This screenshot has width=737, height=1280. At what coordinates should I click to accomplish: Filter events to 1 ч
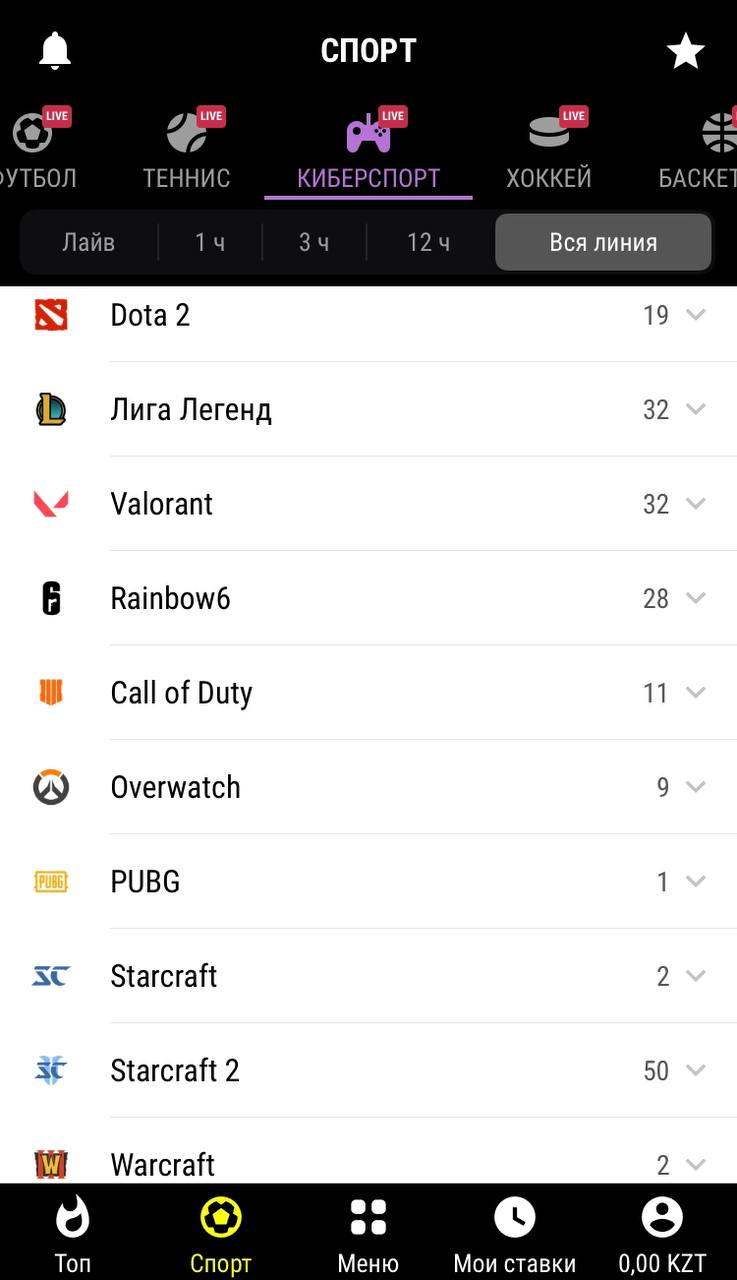(x=210, y=242)
